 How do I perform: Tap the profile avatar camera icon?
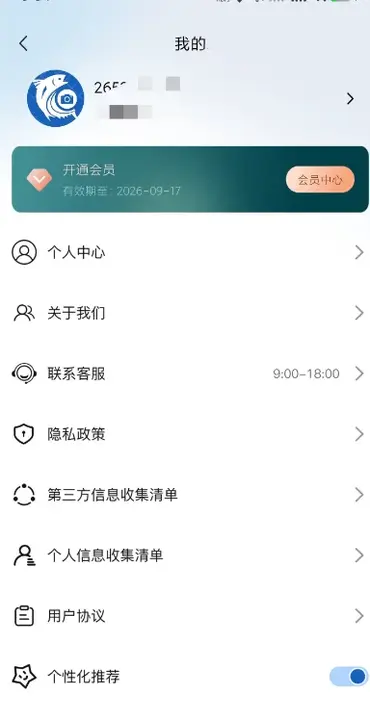click(67, 99)
